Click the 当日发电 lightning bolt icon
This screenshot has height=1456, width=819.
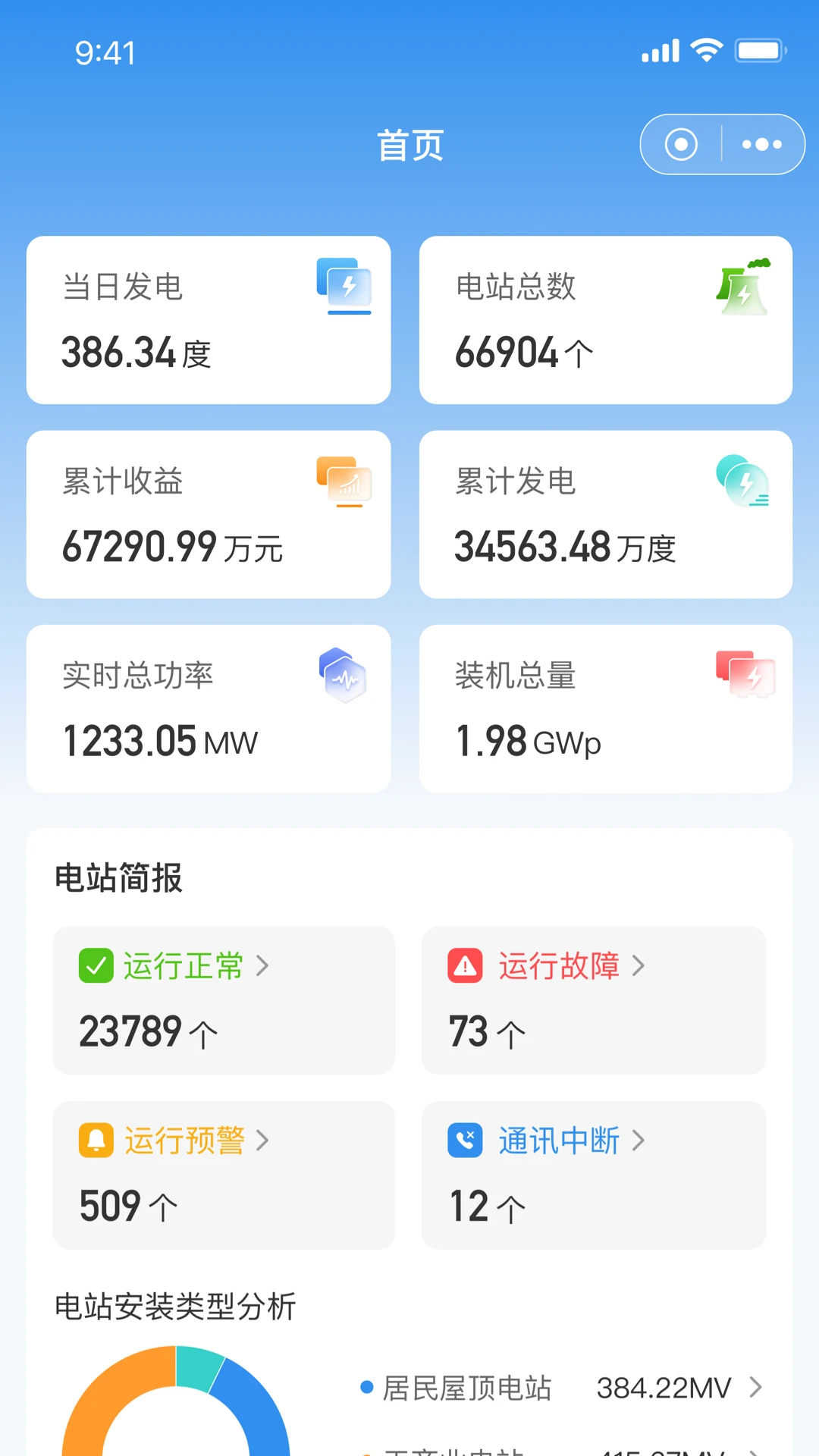pos(347,287)
